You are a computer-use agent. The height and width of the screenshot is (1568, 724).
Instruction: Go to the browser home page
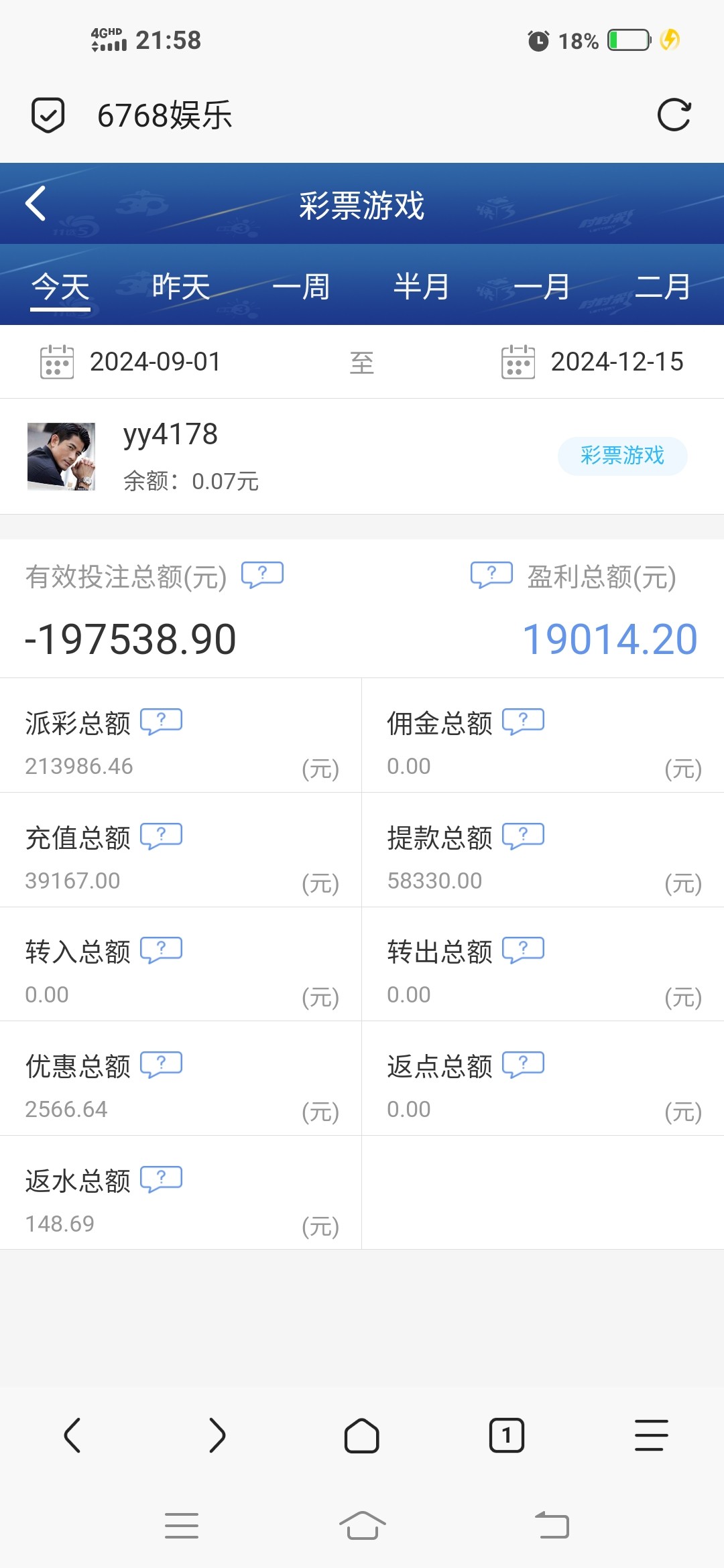(x=362, y=1435)
